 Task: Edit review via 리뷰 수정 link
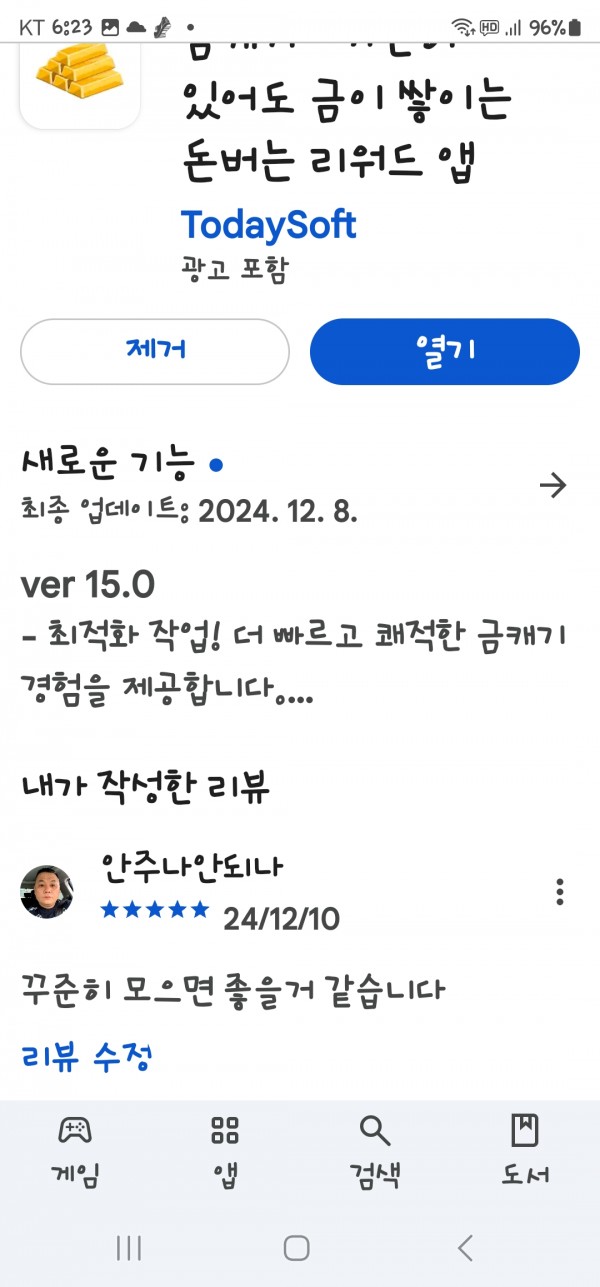click(x=86, y=1055)
